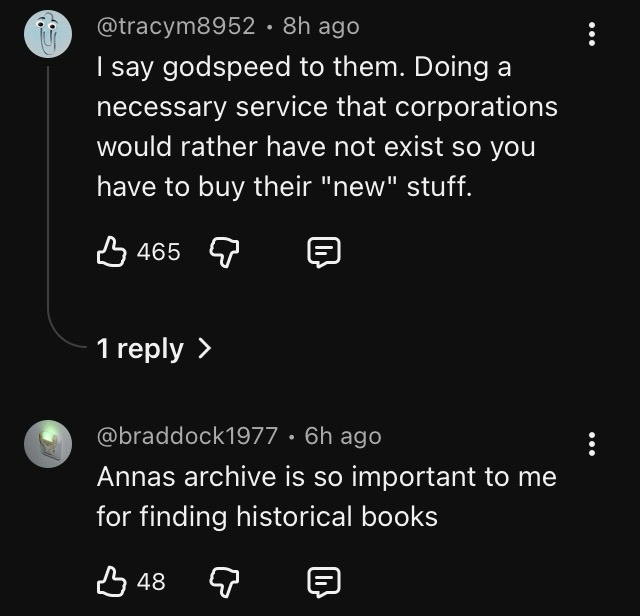Open the @tracym8952 username link
This screenshot has height=616, width=640.
175,26
